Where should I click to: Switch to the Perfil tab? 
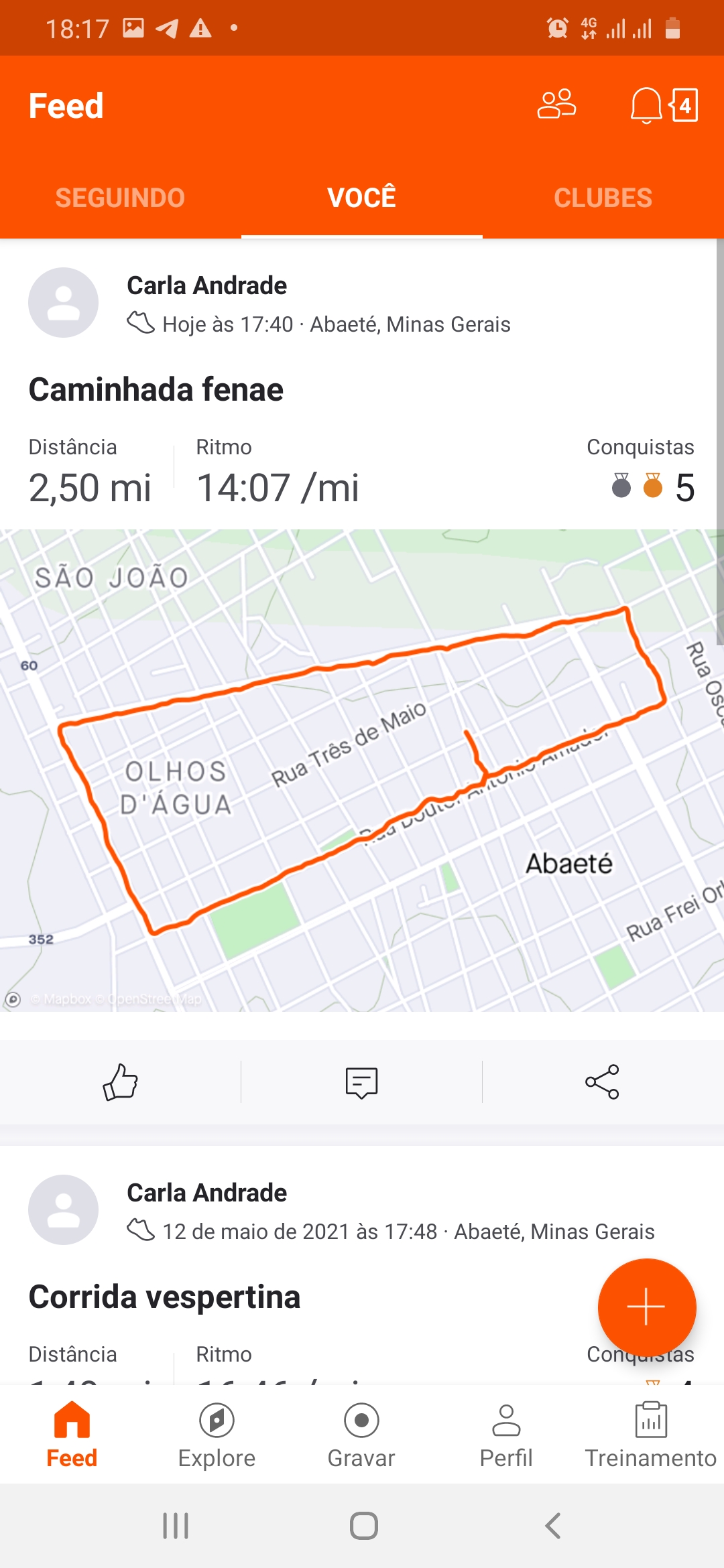point(506,1435)
